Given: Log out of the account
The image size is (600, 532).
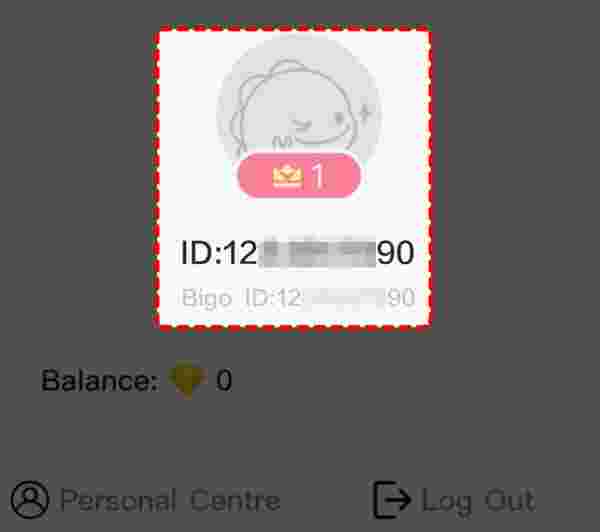Looking at the screenshot, I should pyautogui.click(x=455, y=499).
